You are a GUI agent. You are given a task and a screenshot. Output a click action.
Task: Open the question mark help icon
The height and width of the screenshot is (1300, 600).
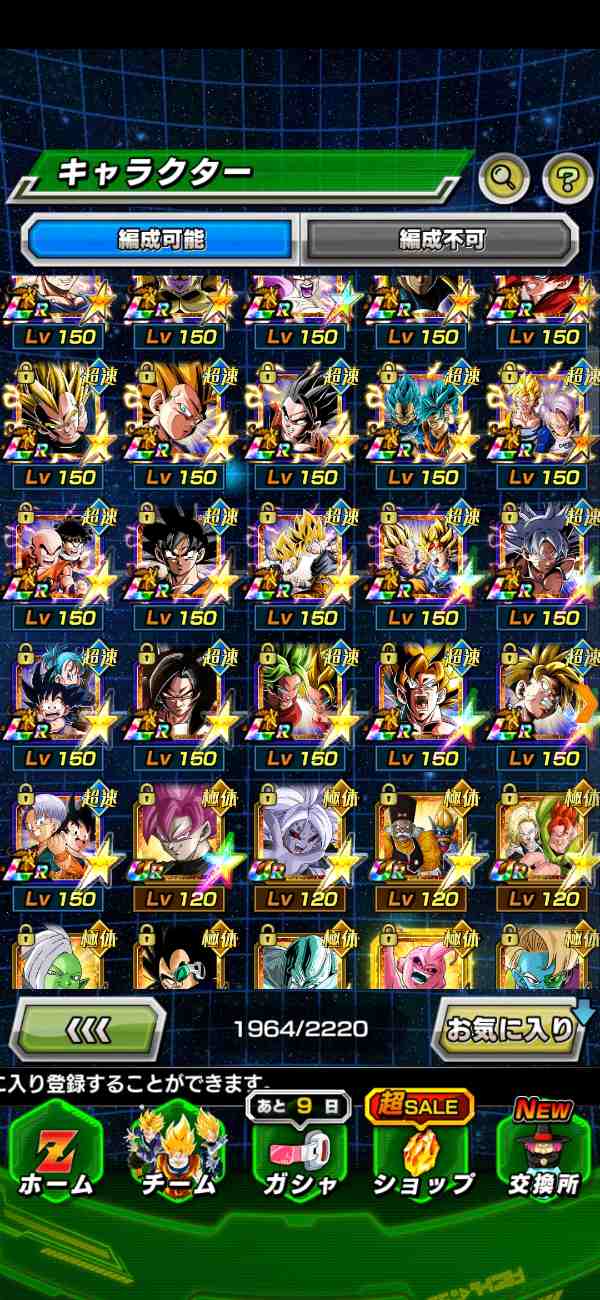point(567,178)
